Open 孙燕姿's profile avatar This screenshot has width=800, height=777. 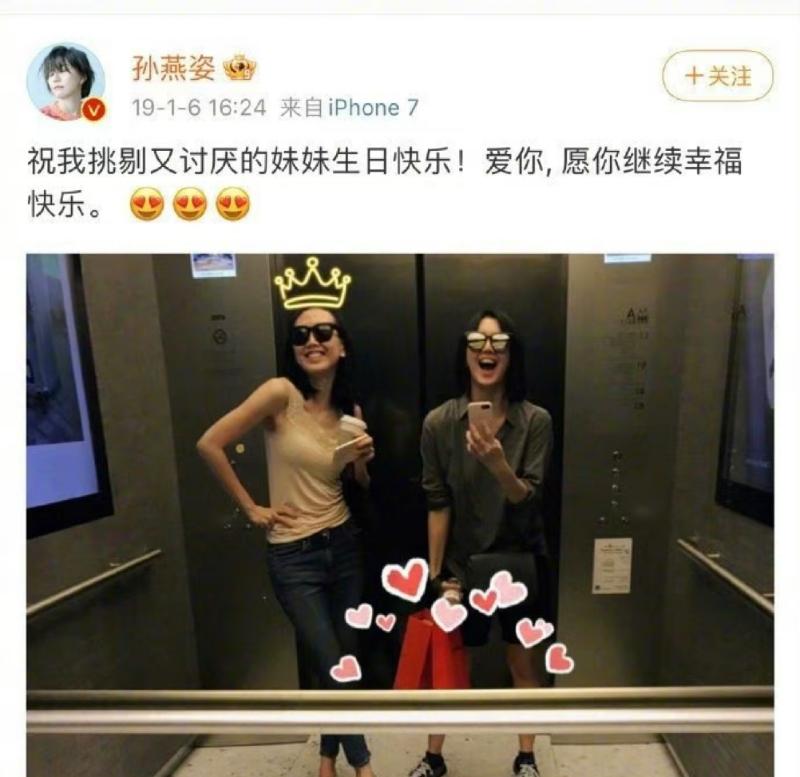(65, 82)
